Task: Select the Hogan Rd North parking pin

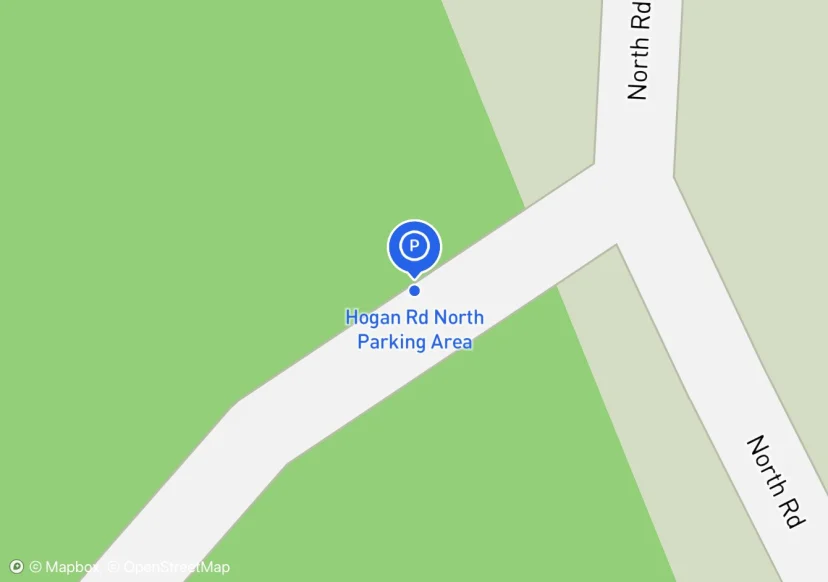Action: (x=414, y=246)
